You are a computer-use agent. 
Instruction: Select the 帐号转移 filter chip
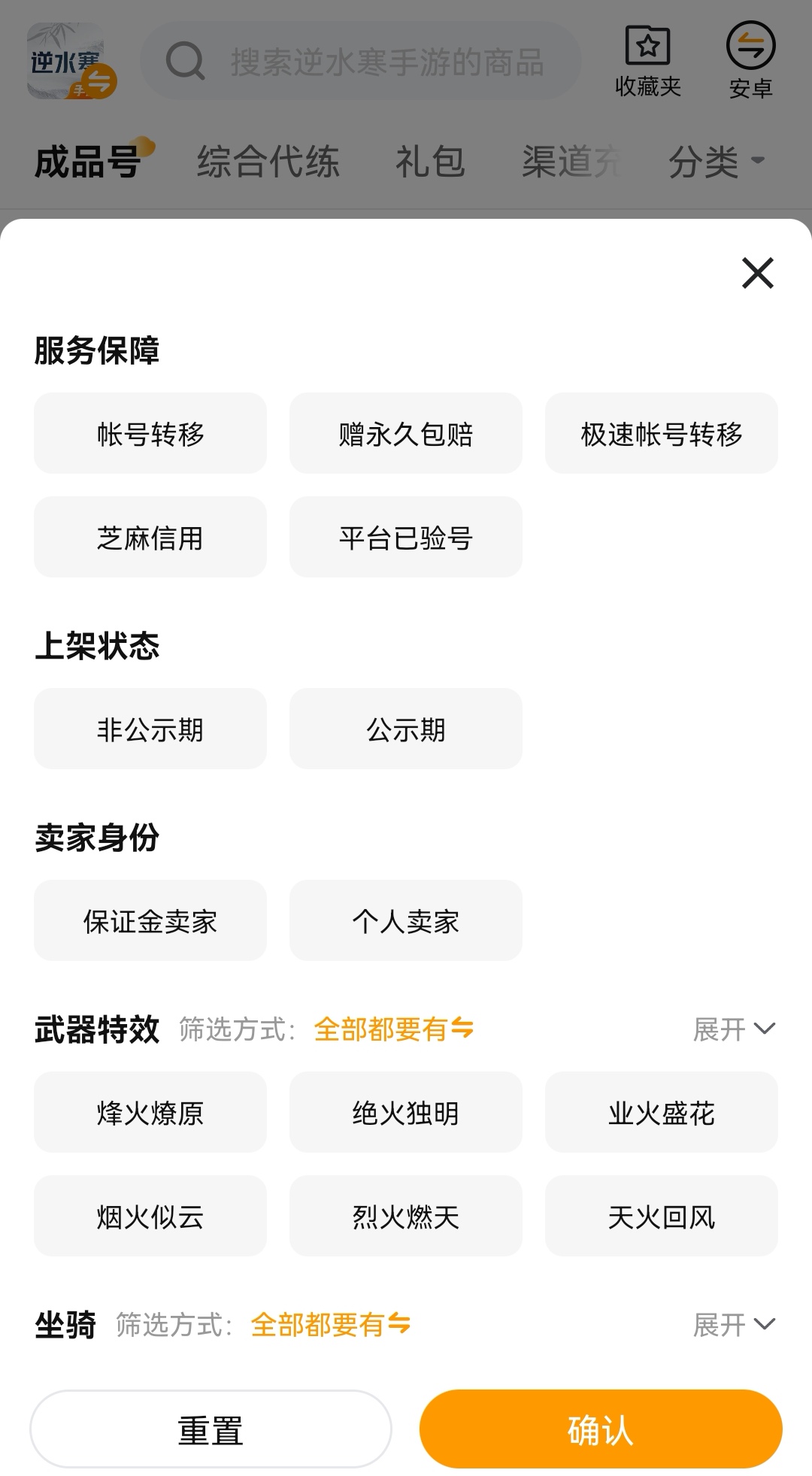click(x=150, y=434)
